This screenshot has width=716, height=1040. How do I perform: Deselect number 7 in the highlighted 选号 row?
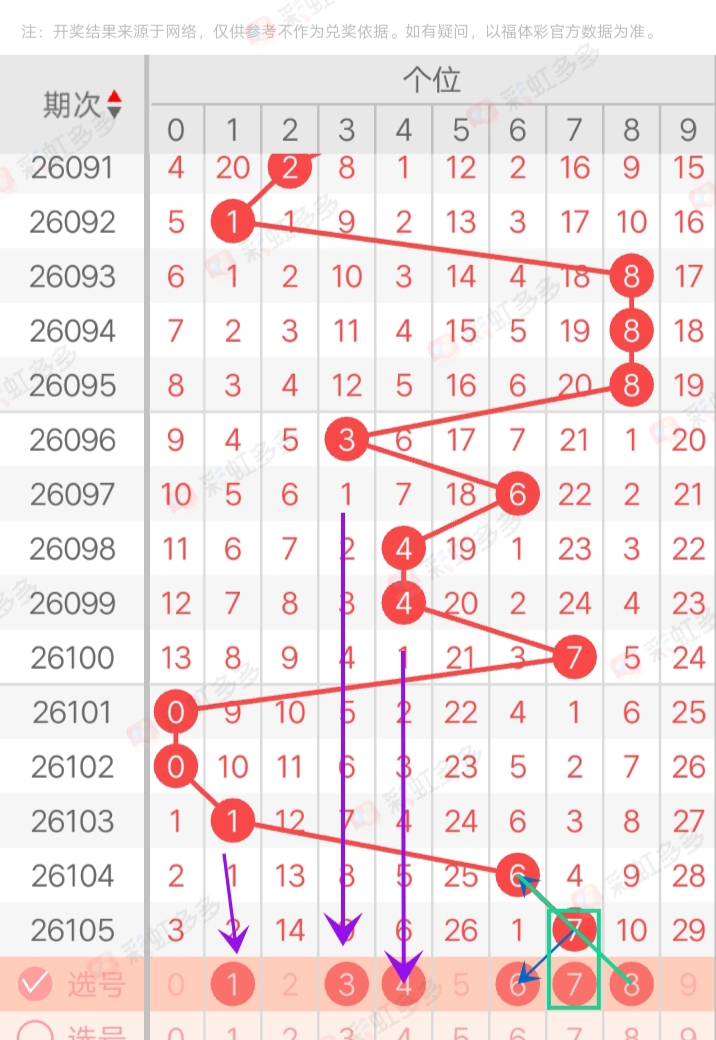tap(574, 985)
